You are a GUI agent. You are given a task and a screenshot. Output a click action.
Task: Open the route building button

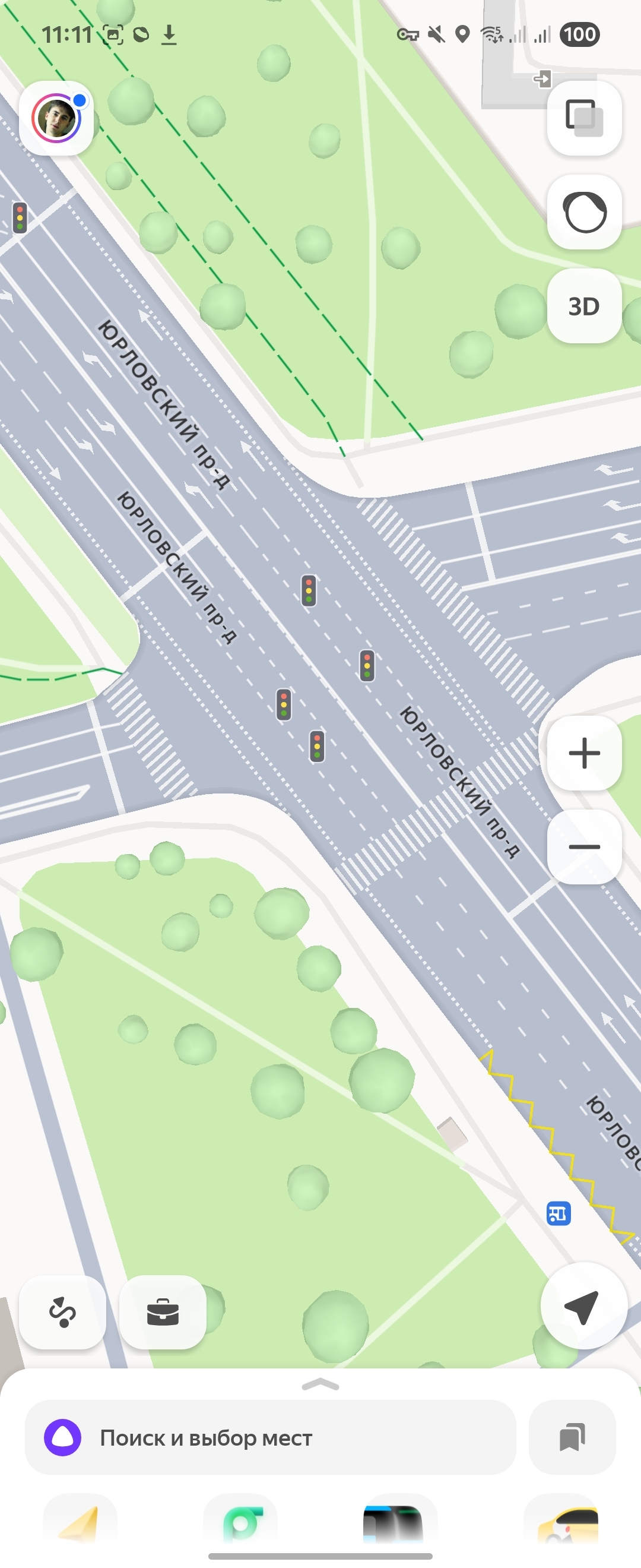(x=63, y=1313)
